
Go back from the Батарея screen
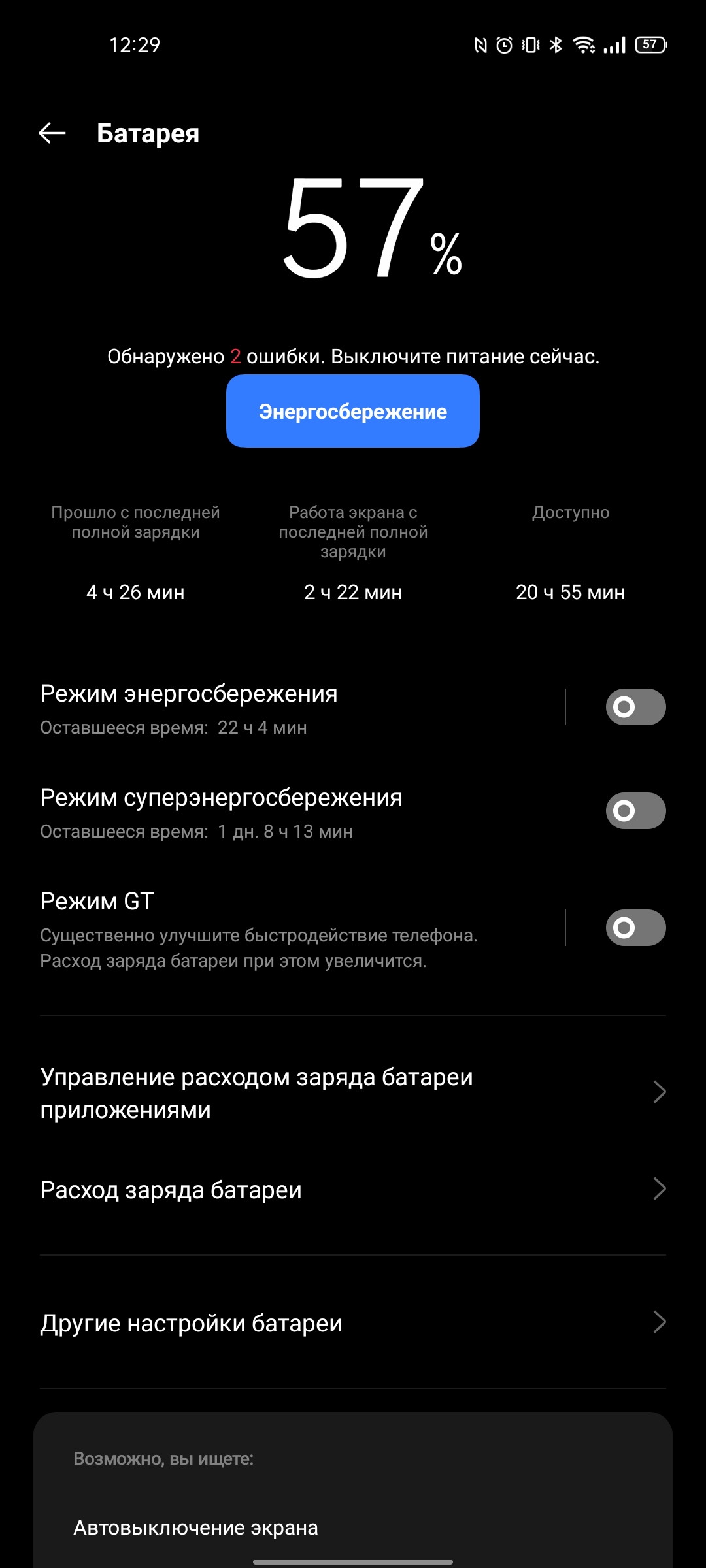(52, 133)
